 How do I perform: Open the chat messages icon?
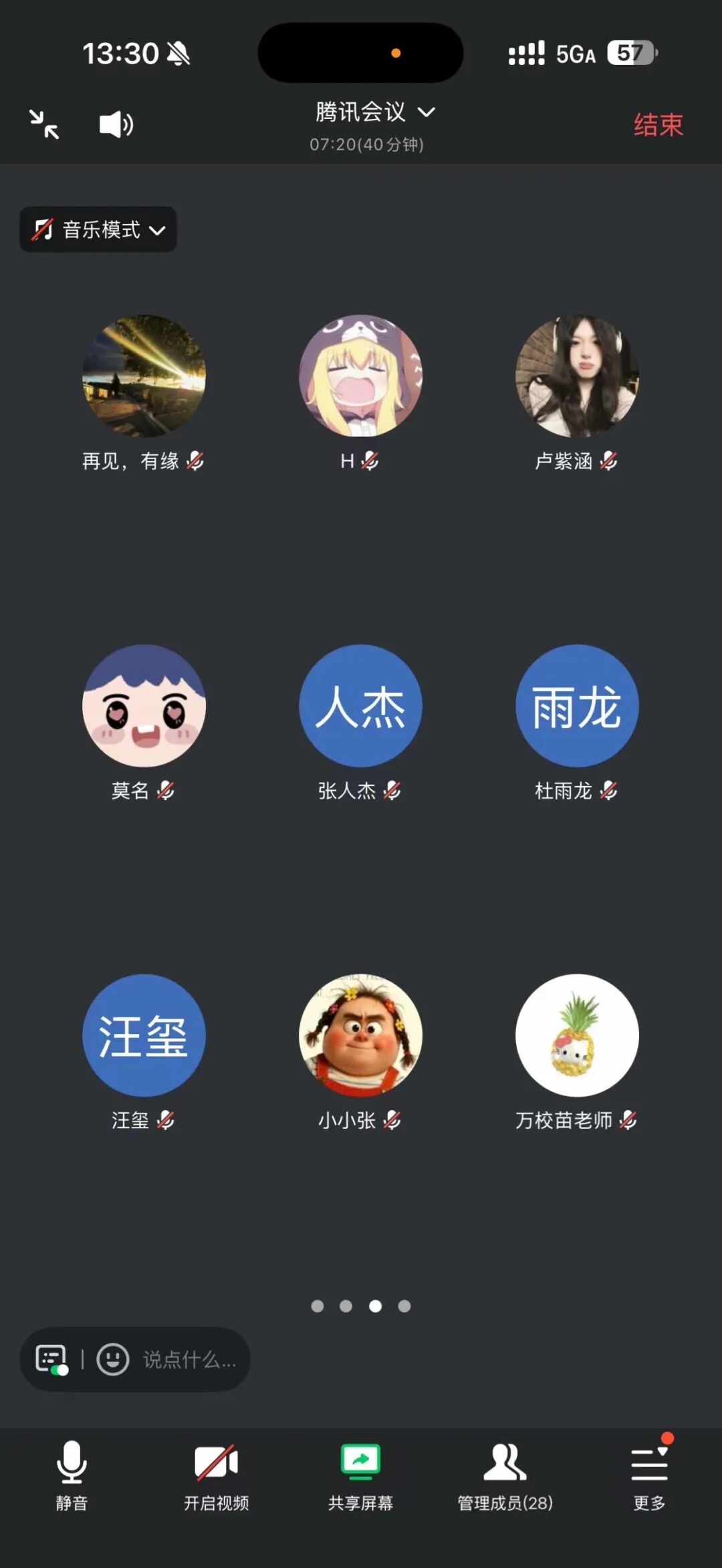tap(51, 1359)
